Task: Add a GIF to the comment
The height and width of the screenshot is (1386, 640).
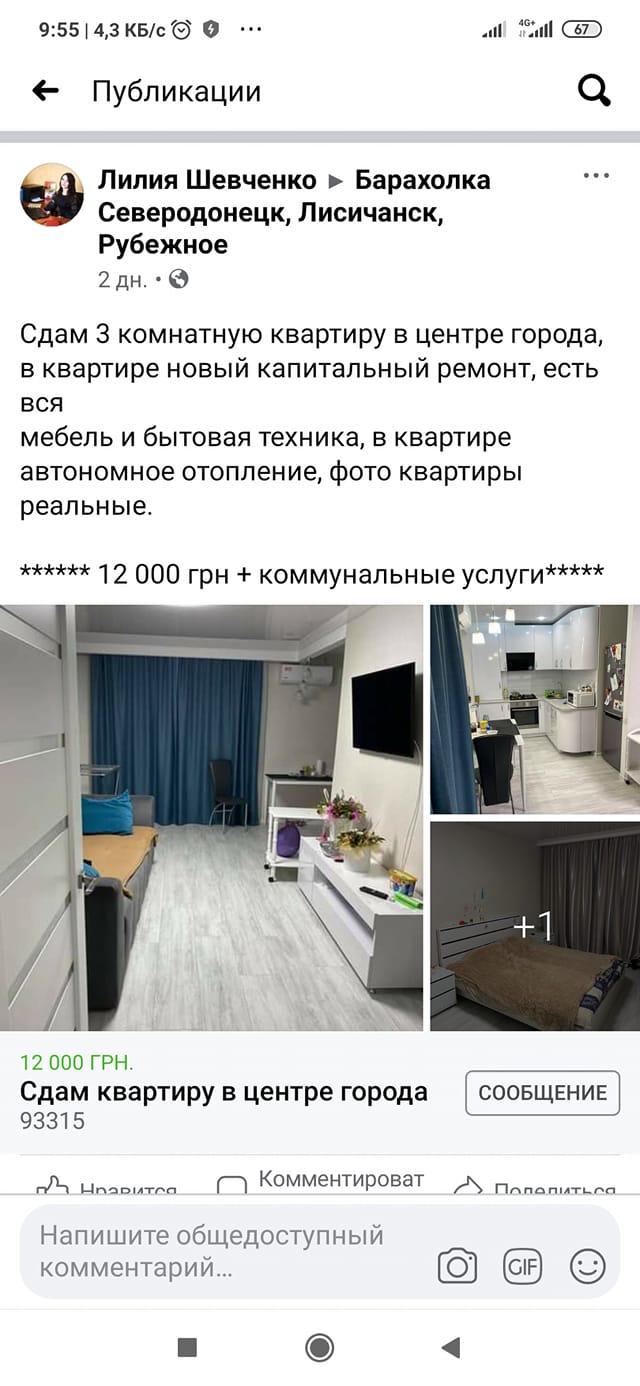Action: [x=522, y=1267]
